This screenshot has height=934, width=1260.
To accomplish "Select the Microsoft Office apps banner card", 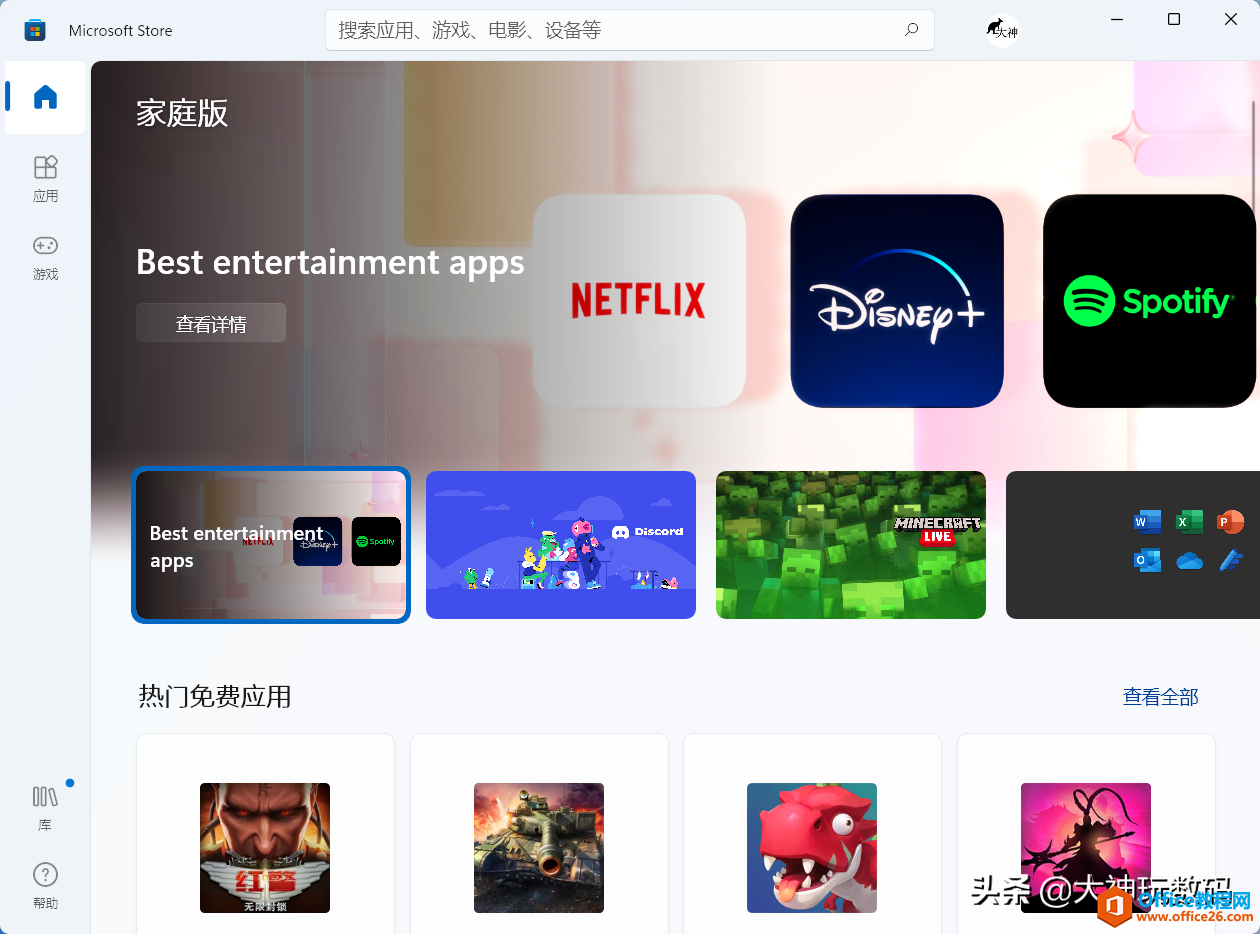I will [1130, 545].
